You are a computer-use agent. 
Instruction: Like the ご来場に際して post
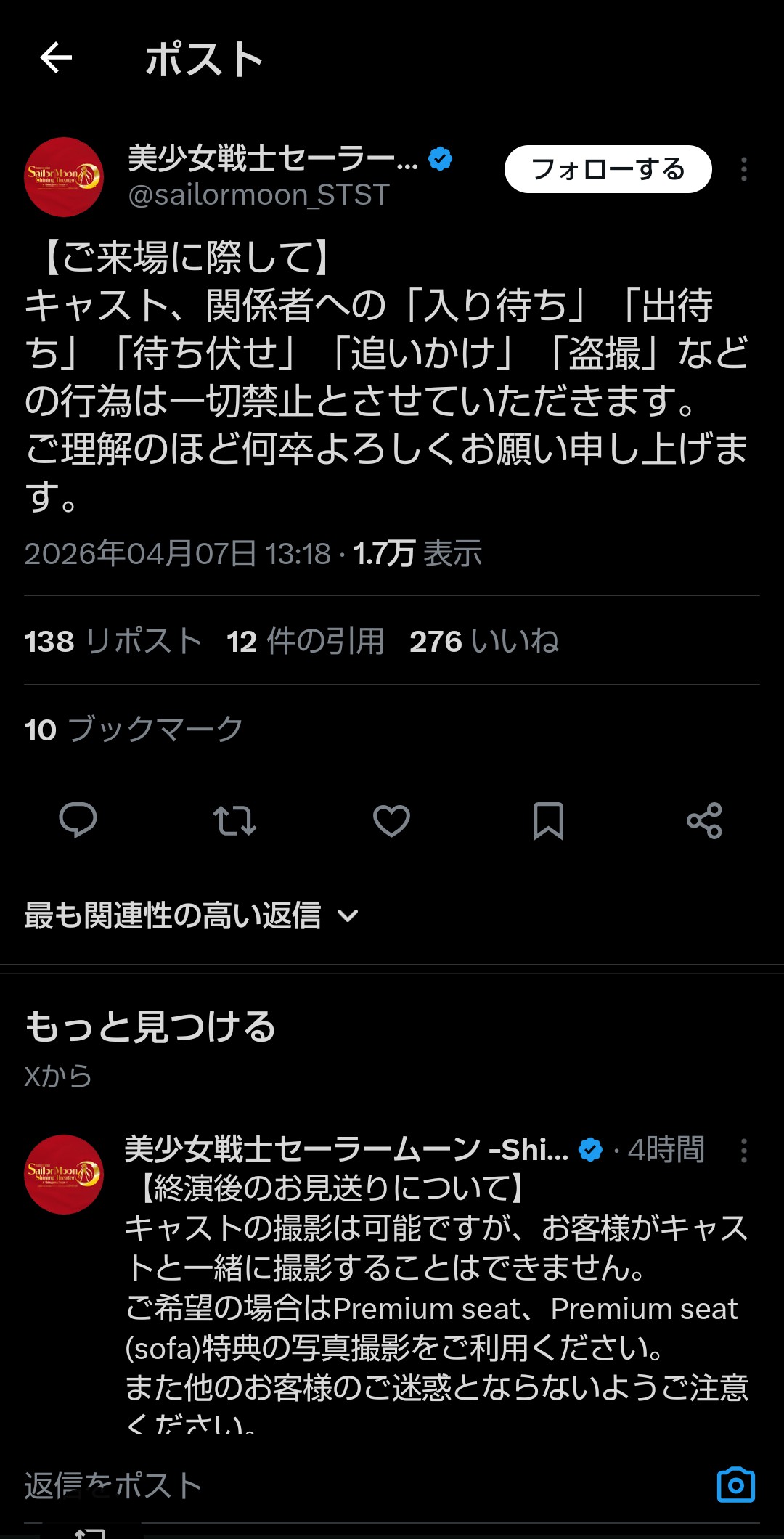pos(391,821)
